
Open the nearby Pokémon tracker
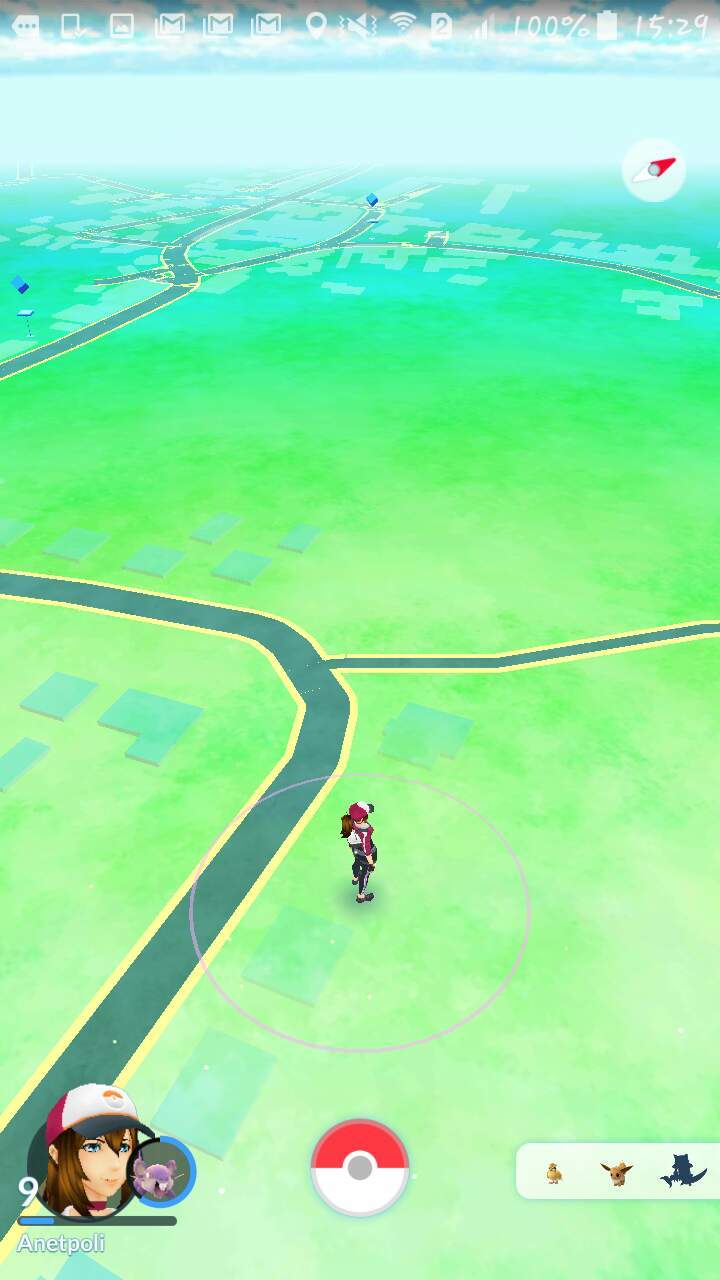coord(618,1171)
